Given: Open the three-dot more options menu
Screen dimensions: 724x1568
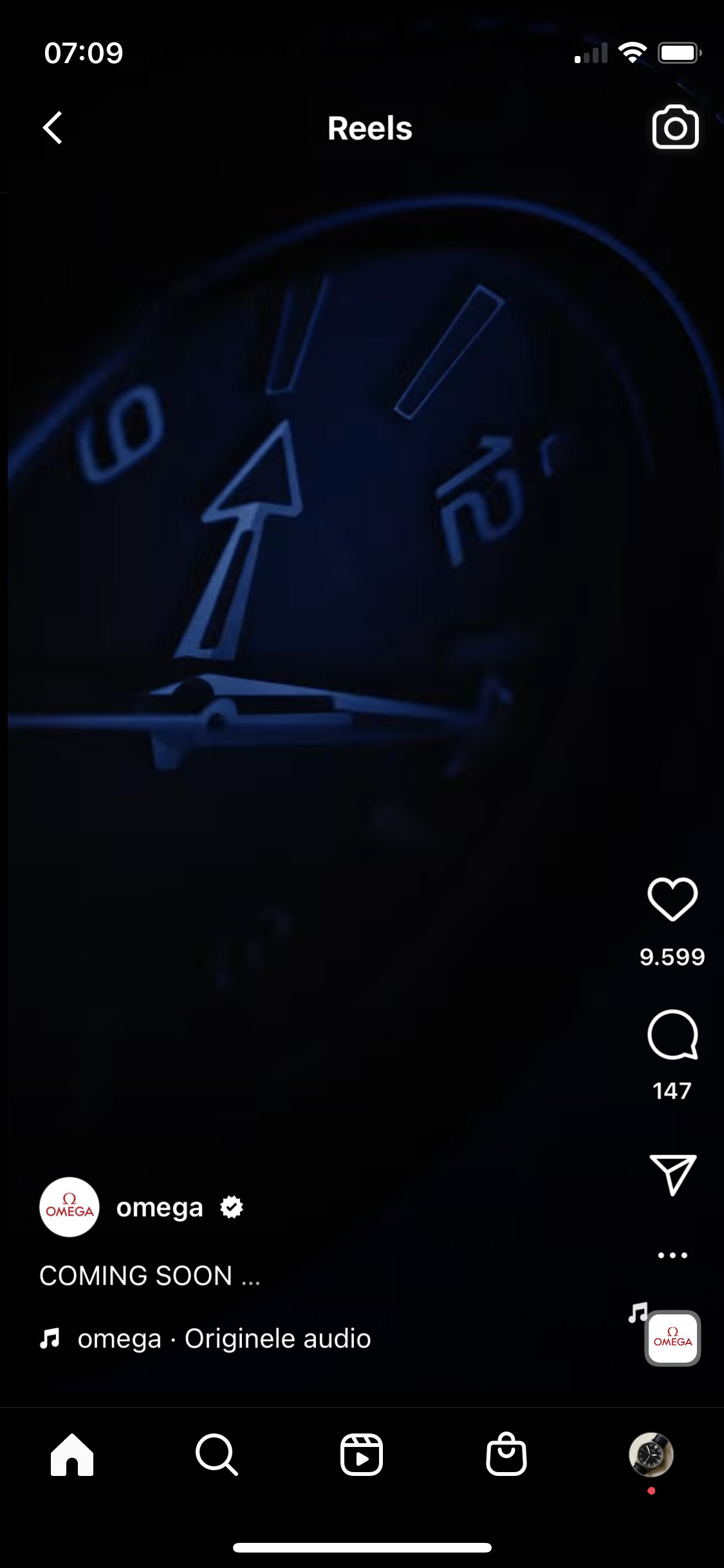Looking at the screenshot, I should click(x=673, y=1255).
